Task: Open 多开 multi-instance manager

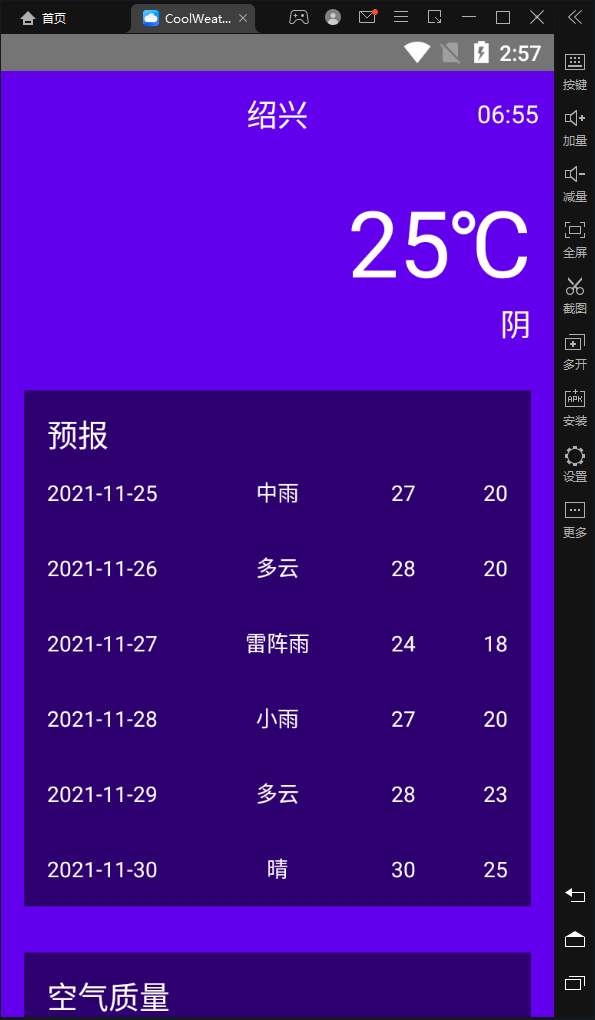Action: tap(575, 351)
